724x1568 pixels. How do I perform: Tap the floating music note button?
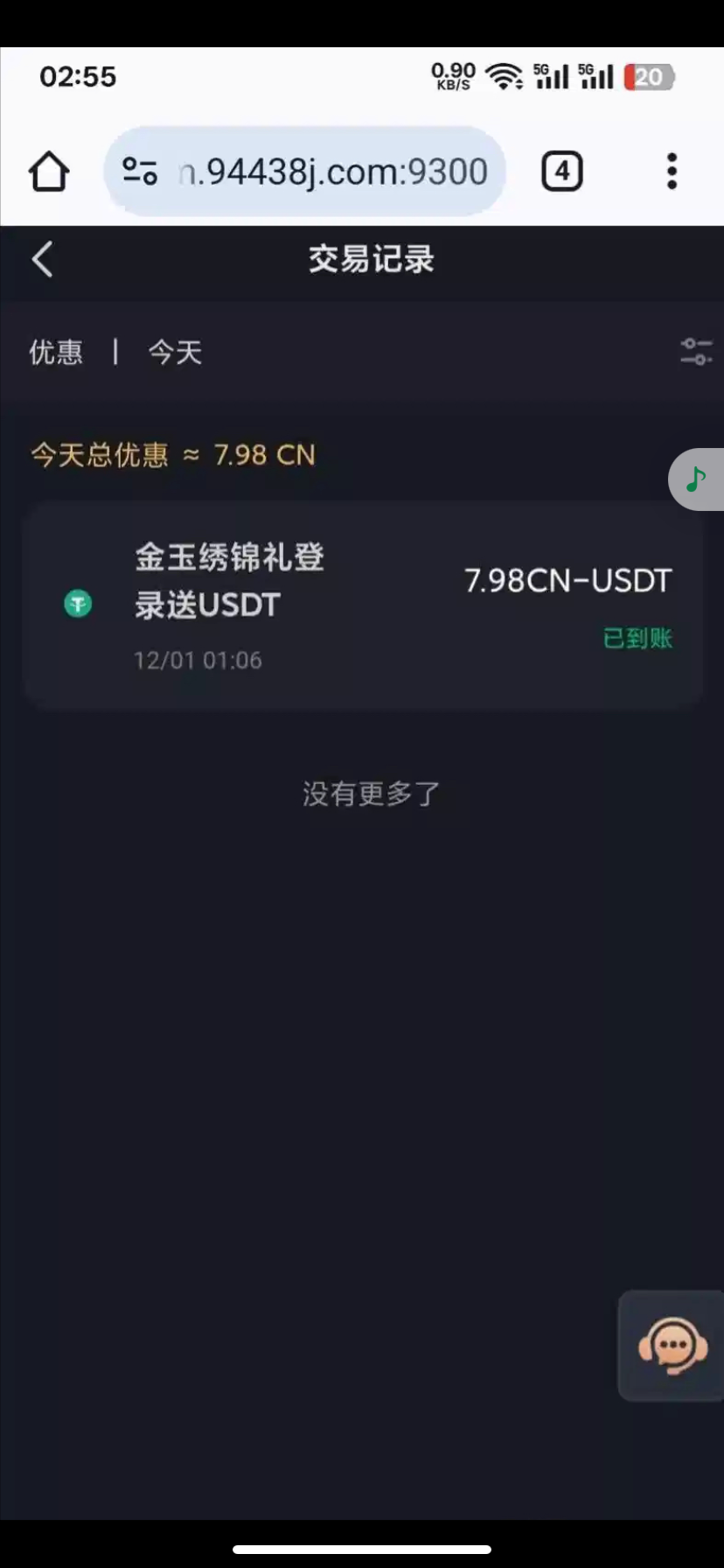(696, 479)
